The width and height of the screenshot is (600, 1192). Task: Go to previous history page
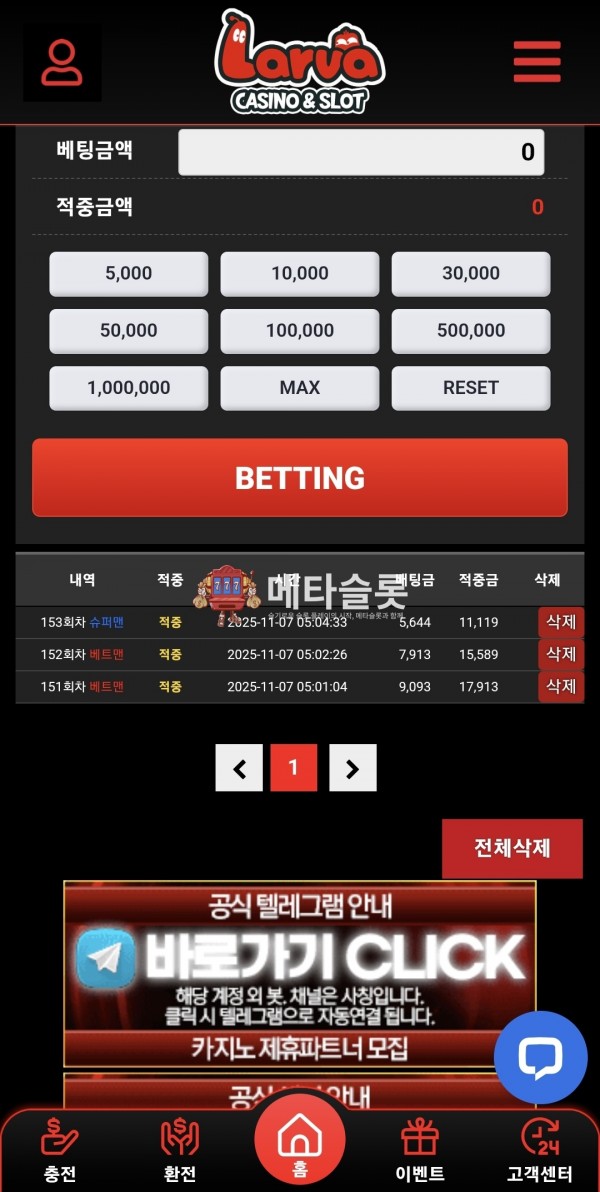click(239, 768)
